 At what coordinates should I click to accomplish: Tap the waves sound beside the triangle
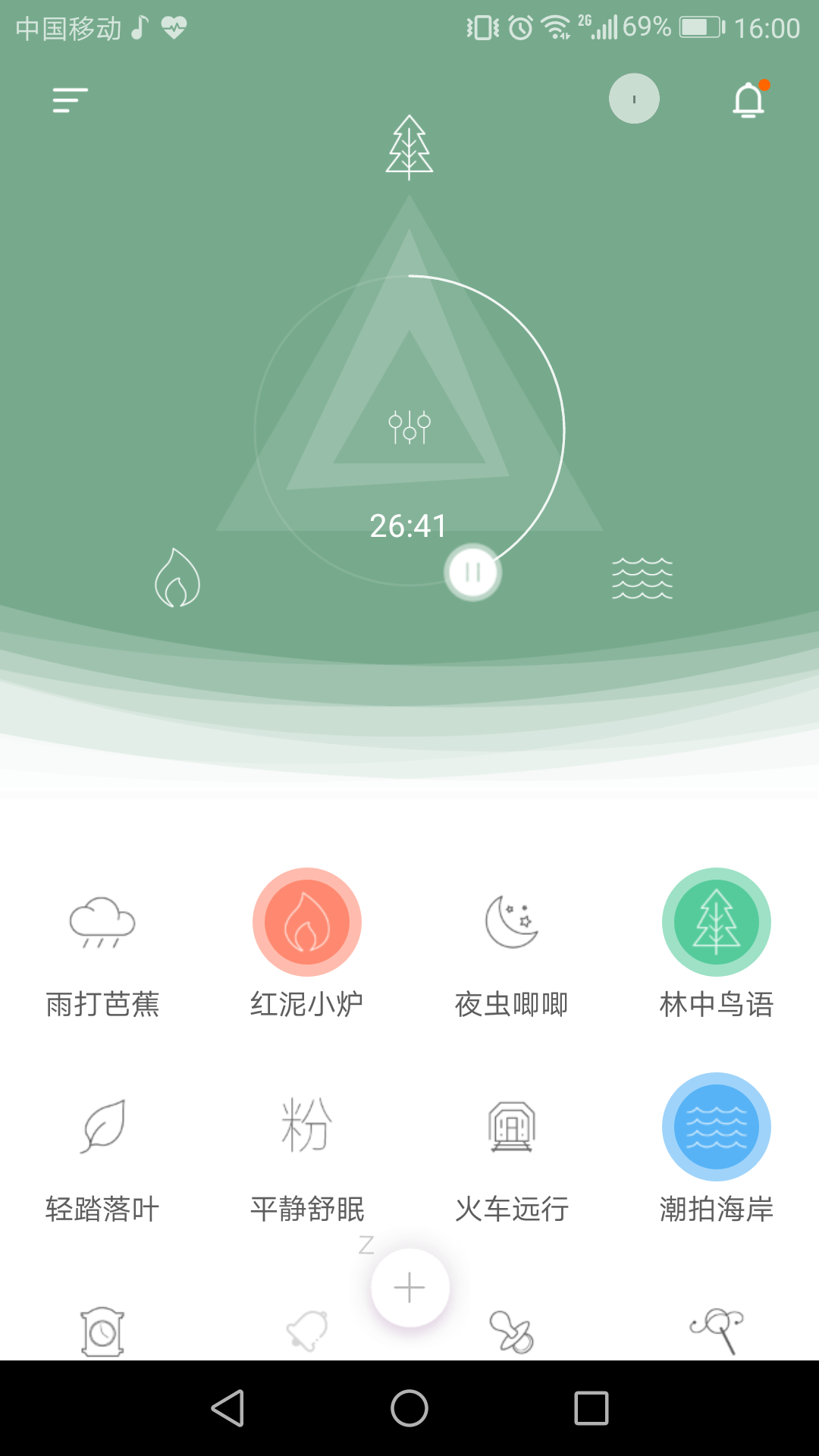click(642, 578)
